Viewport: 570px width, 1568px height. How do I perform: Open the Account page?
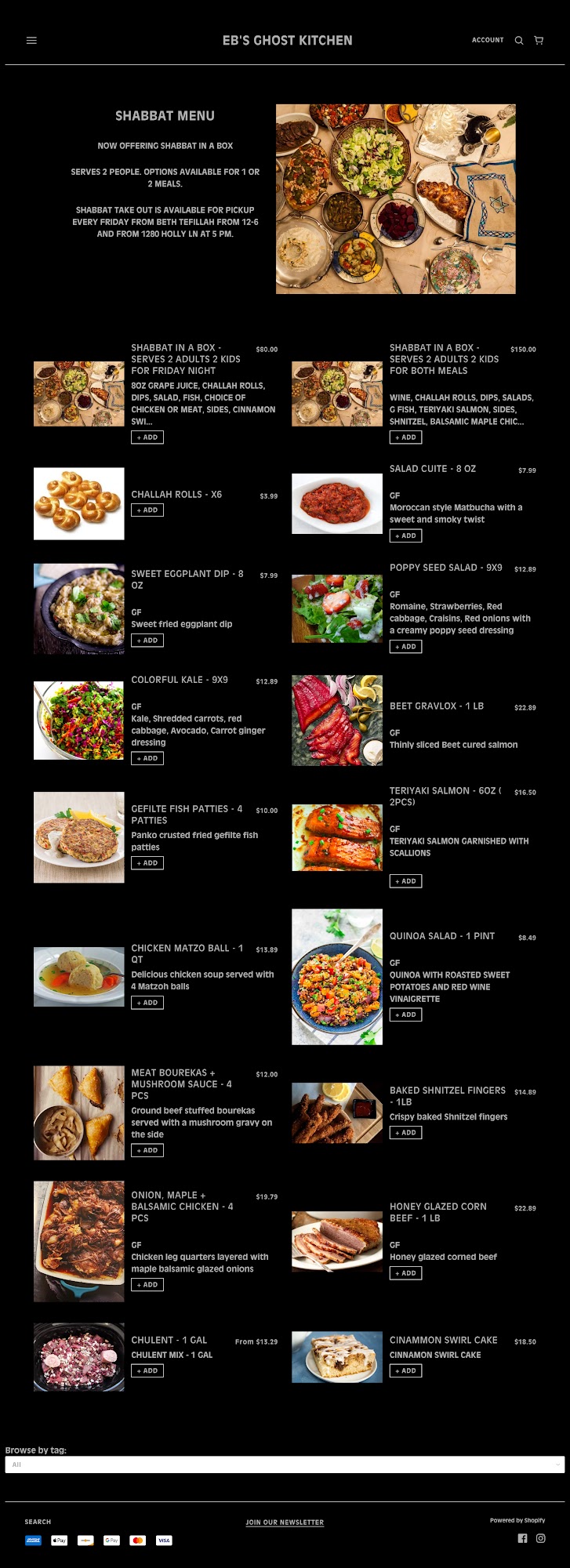(x=487, y=40)
